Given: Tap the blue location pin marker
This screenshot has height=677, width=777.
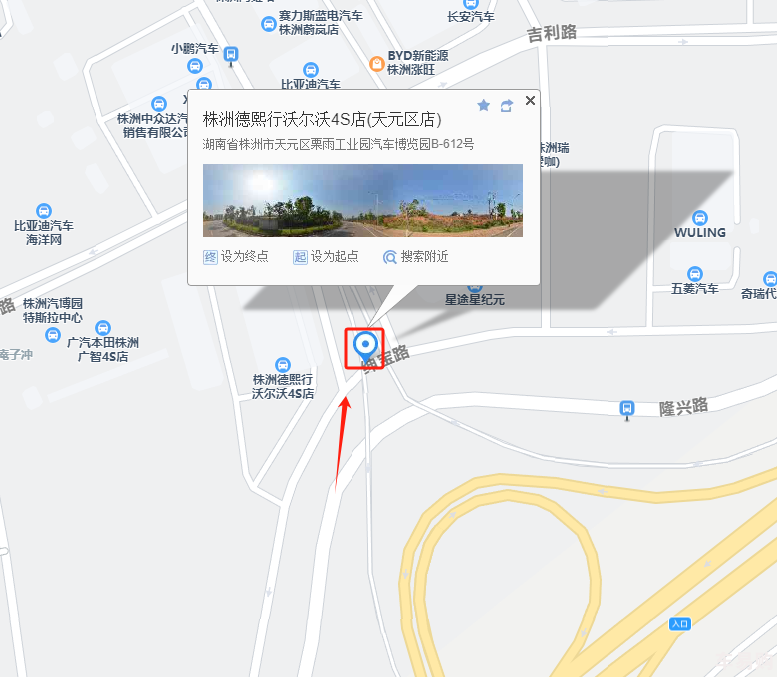Looking at the screenshot, I should pos(366,347).
